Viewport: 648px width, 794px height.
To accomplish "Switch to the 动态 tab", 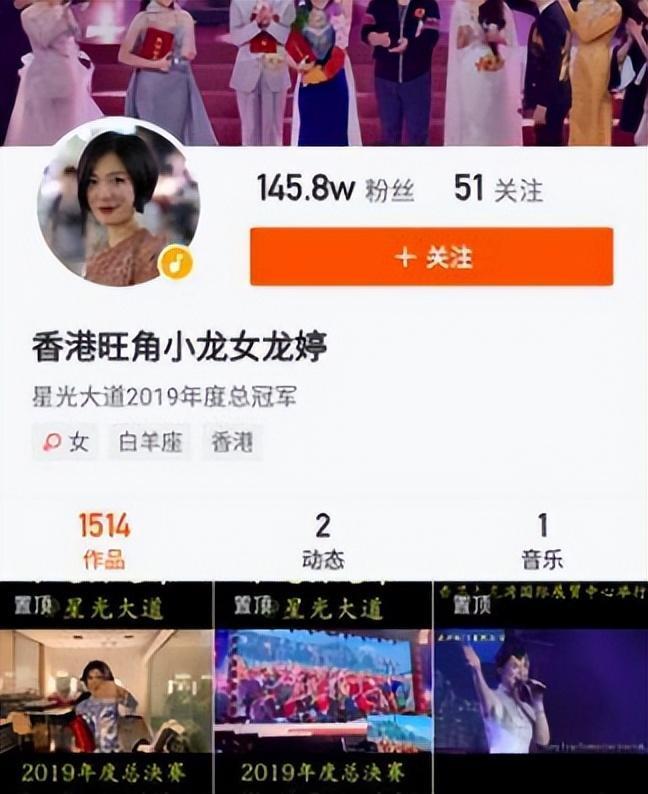I will 323,540.
